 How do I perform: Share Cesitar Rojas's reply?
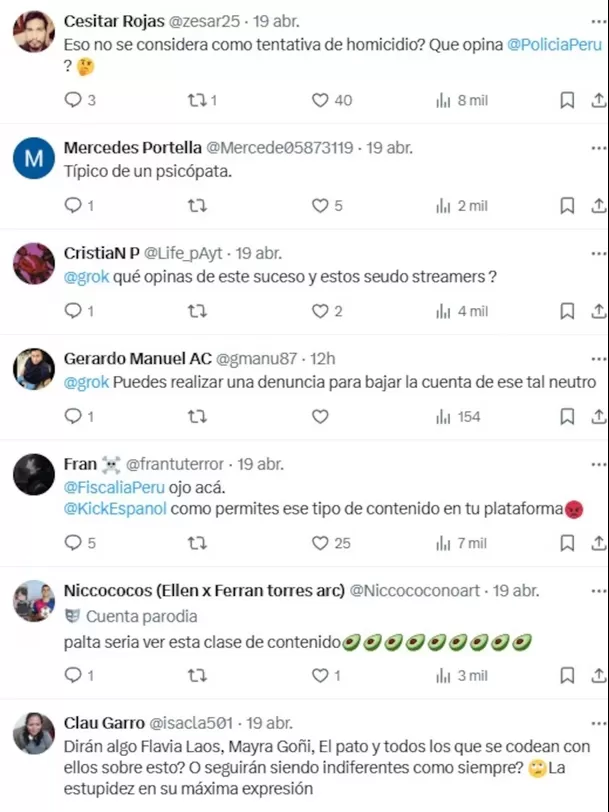click(599, 100)
